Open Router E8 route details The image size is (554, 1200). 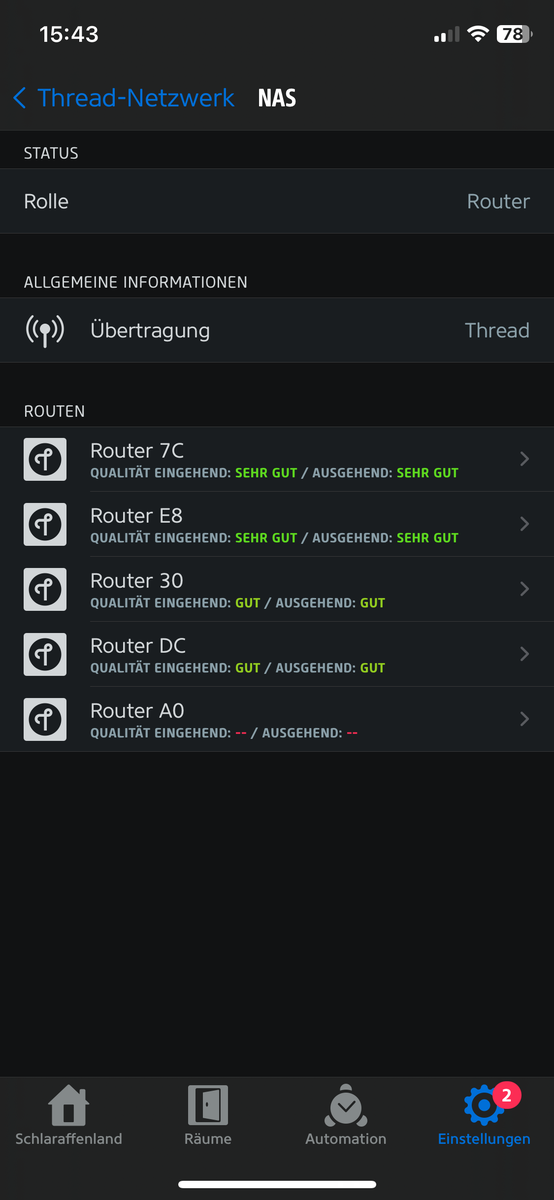coord(277,524)
